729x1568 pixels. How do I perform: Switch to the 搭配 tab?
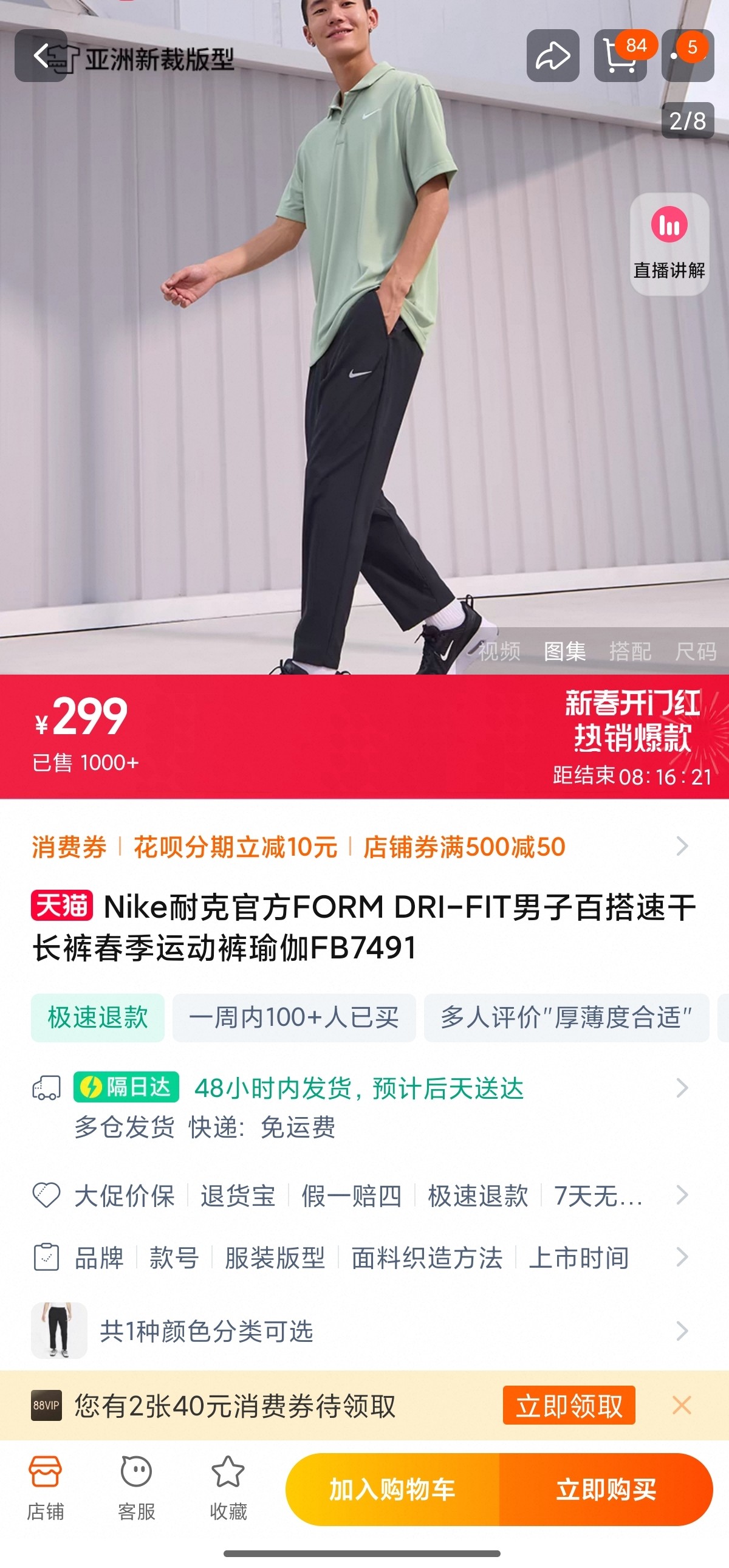pos(631,652)
